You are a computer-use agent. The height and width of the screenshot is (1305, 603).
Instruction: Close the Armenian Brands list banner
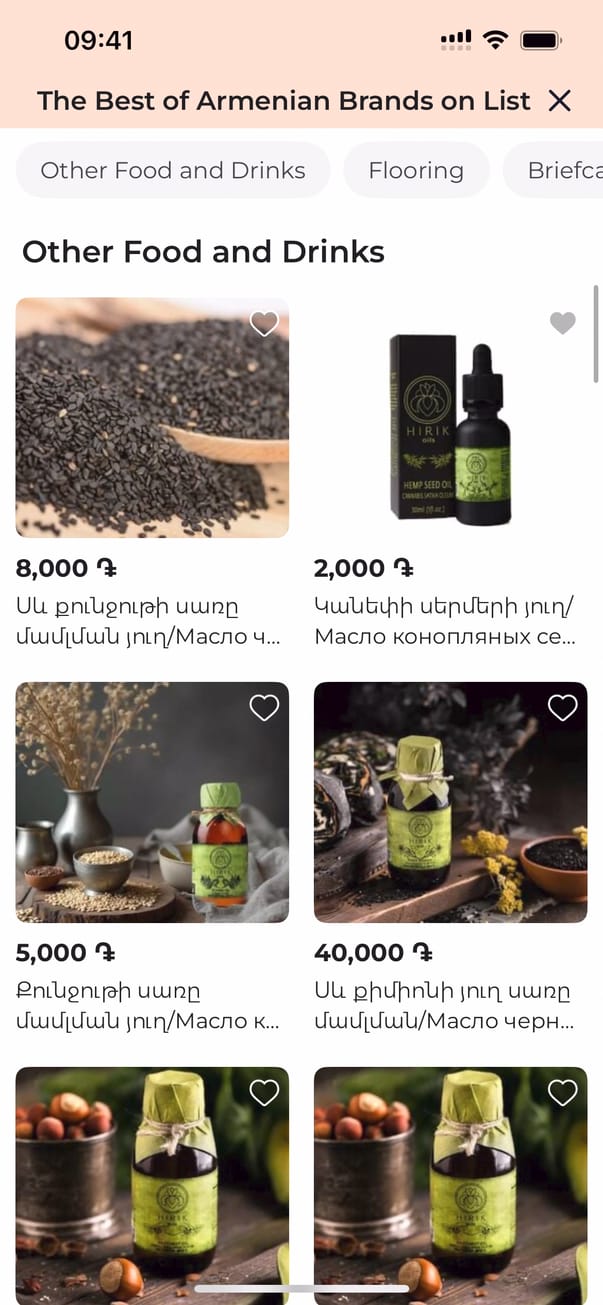[560, 100]
